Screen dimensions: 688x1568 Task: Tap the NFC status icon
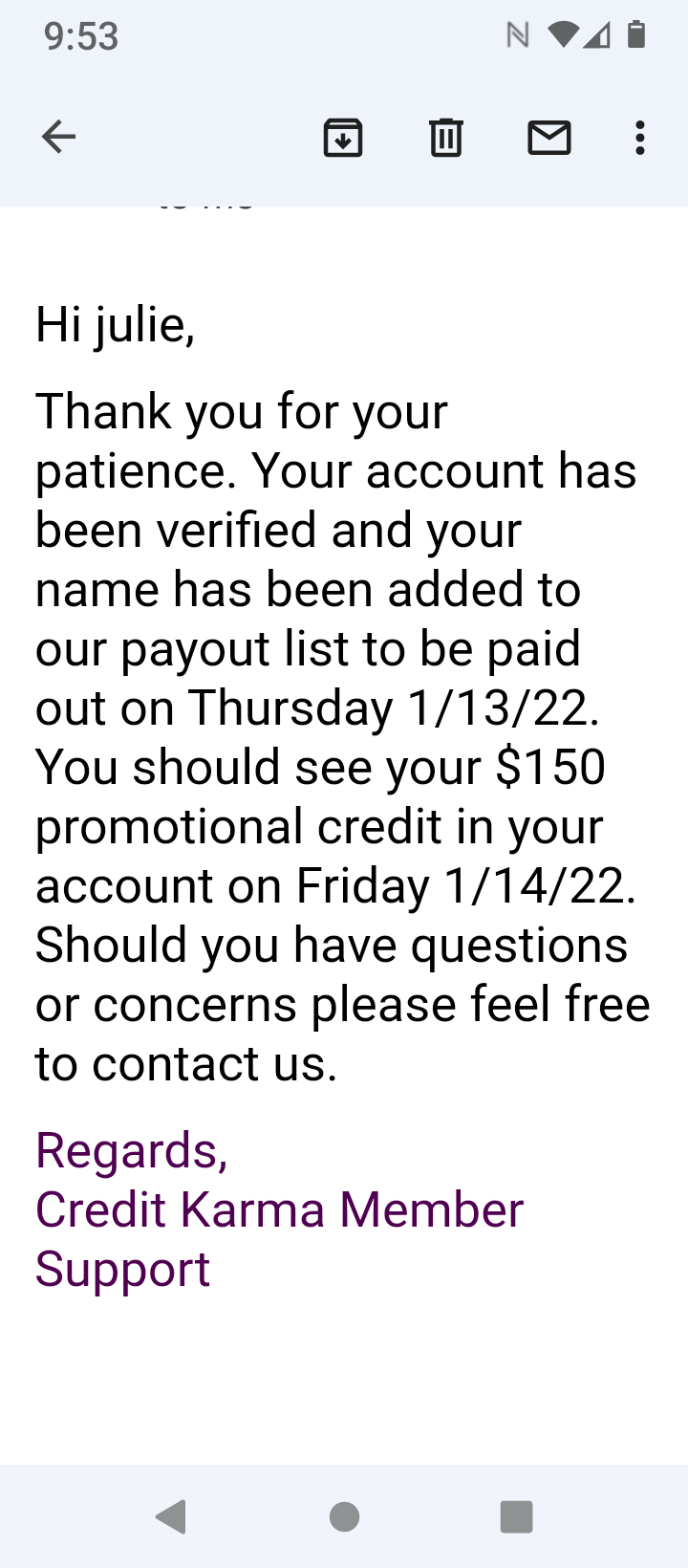pyautogui.click(x=518, y=34)
